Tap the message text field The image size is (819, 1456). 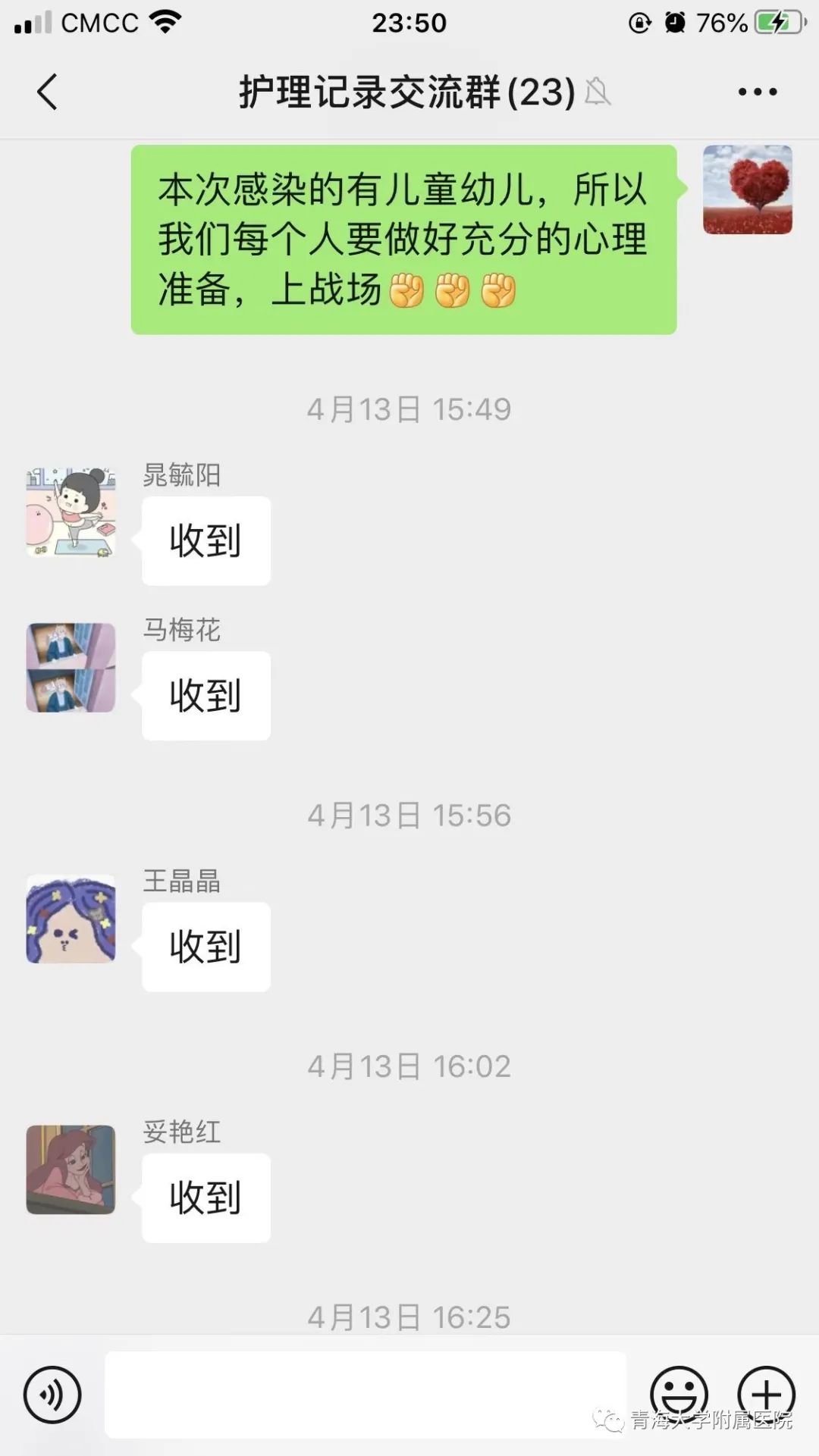click(x=366, y=1394)
